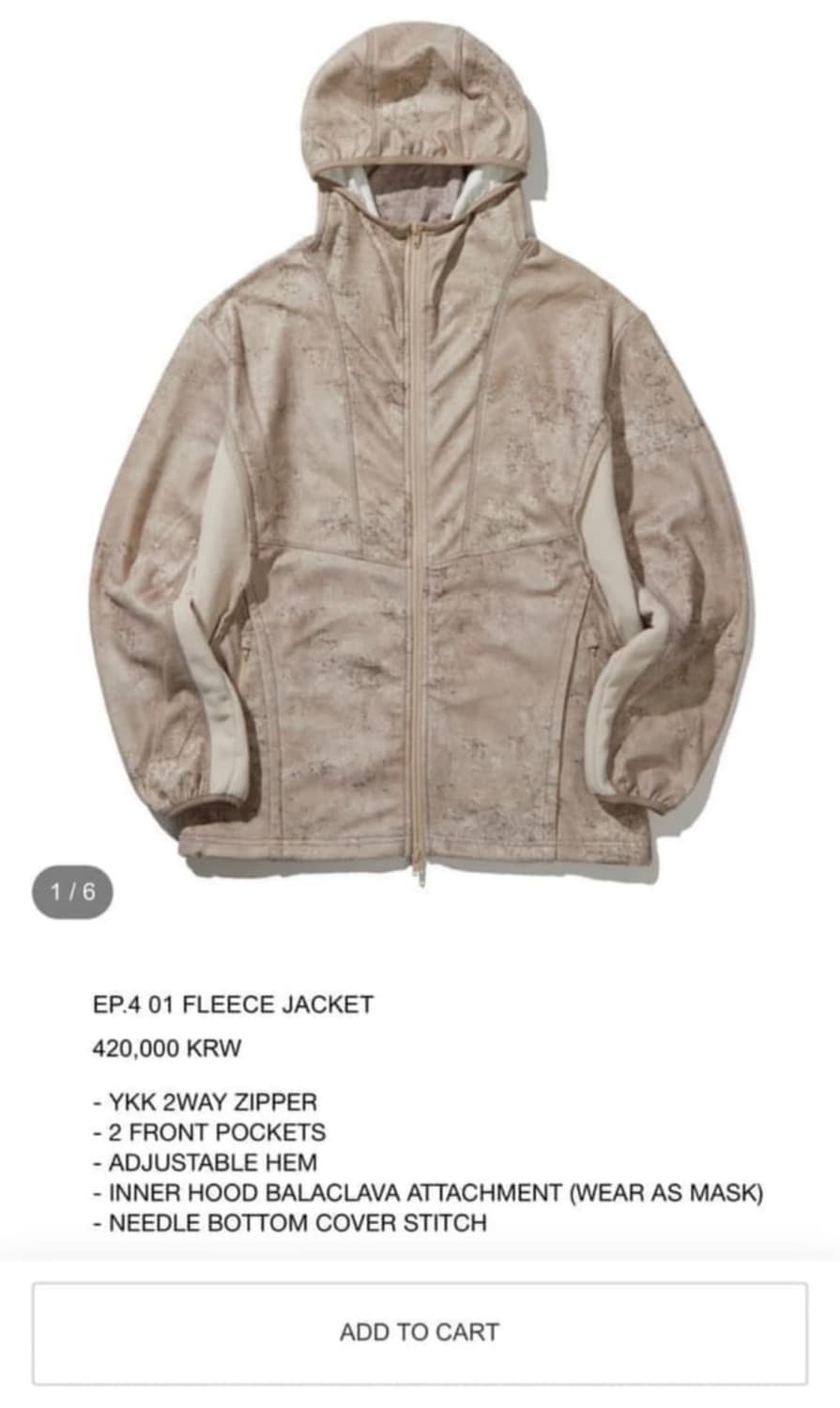Click inside the ADD TO CART bar border
This screenshot has width=840, height=1408.
pos(420,1331)
